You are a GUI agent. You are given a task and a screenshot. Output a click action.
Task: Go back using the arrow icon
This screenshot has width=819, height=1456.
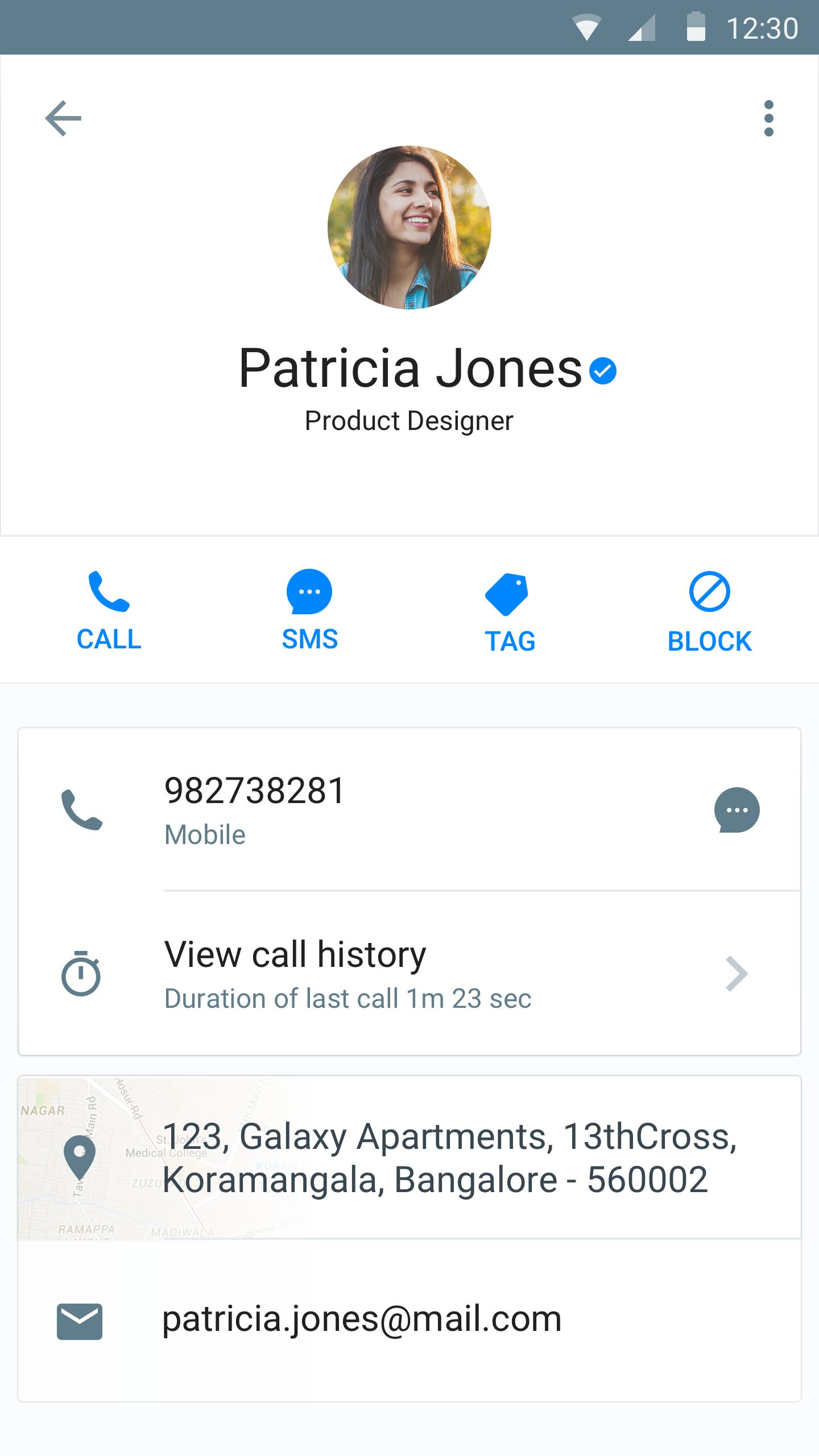[x=63, y=118]
